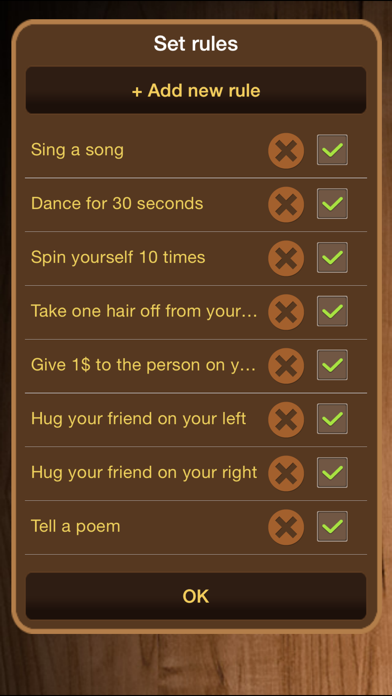Delete the 'Sing a song' rule
This screenshot has height=696, width=392.
point(286,151)
